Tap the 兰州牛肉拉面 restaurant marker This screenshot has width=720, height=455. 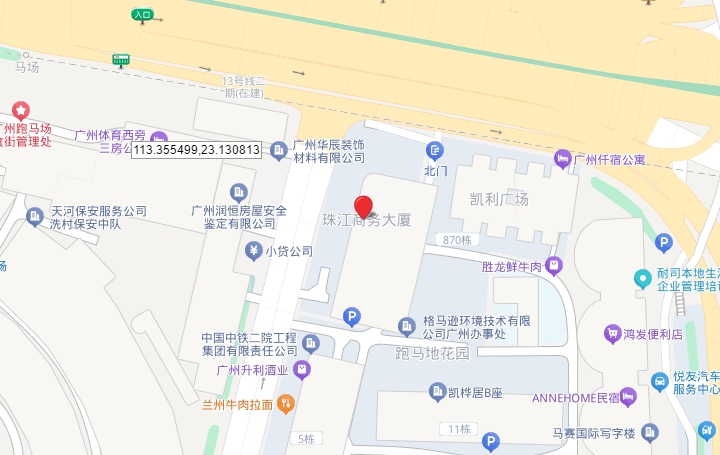(286, 404)
